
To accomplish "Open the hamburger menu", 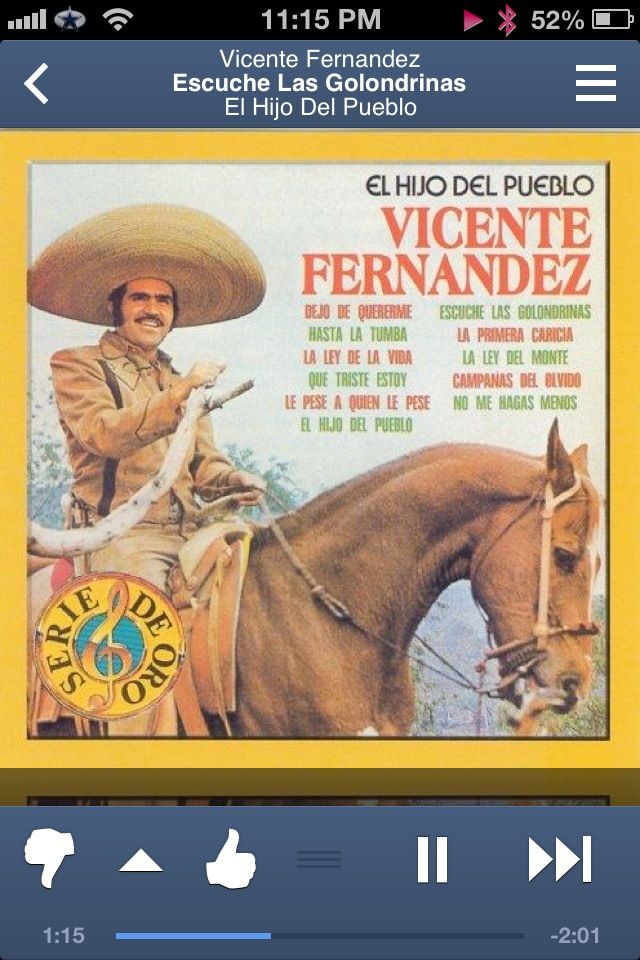I will [x=595, y=84].
